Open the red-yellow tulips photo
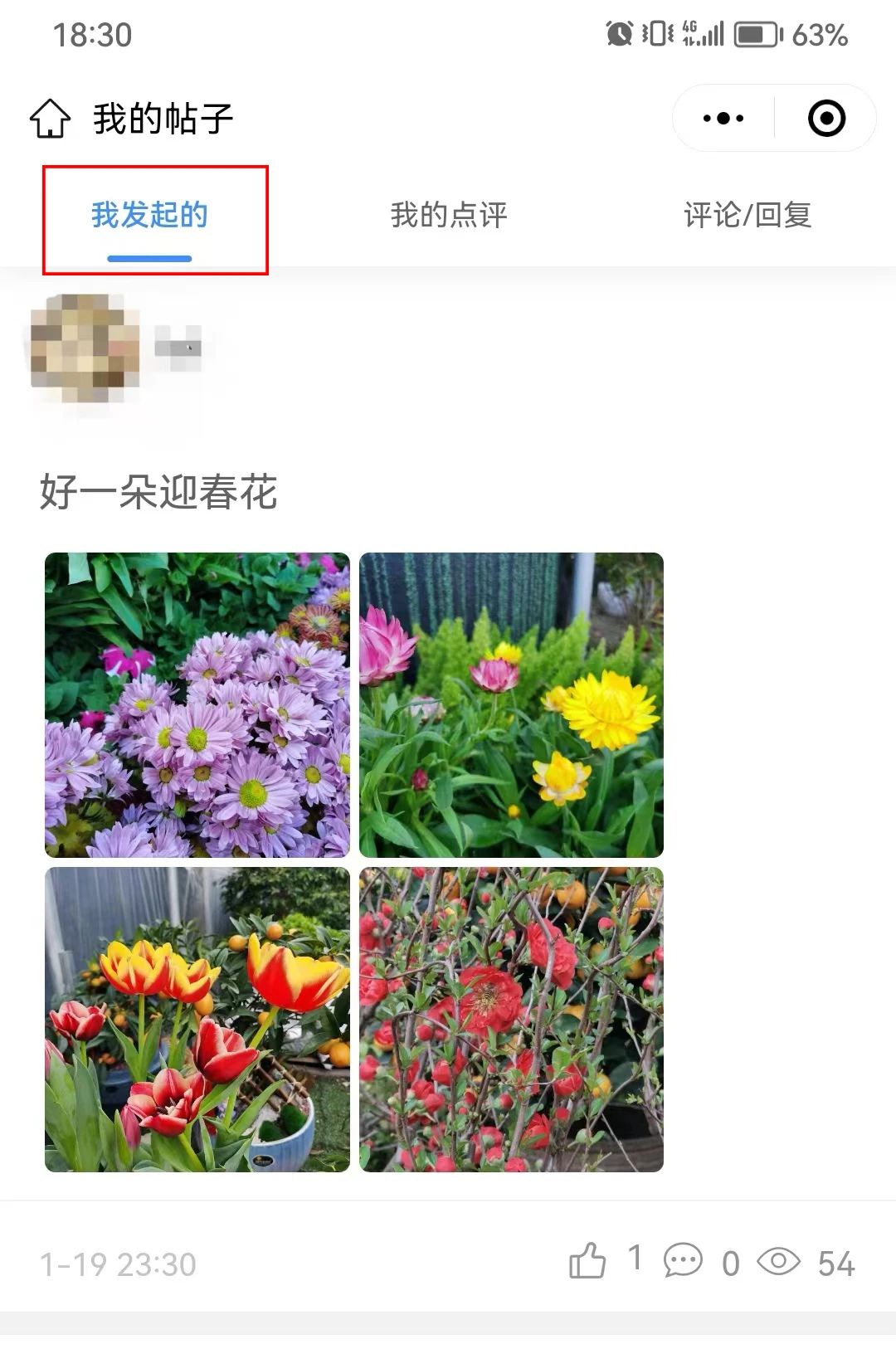This screenshot has height=1349, width=896. pos(197,1020)
